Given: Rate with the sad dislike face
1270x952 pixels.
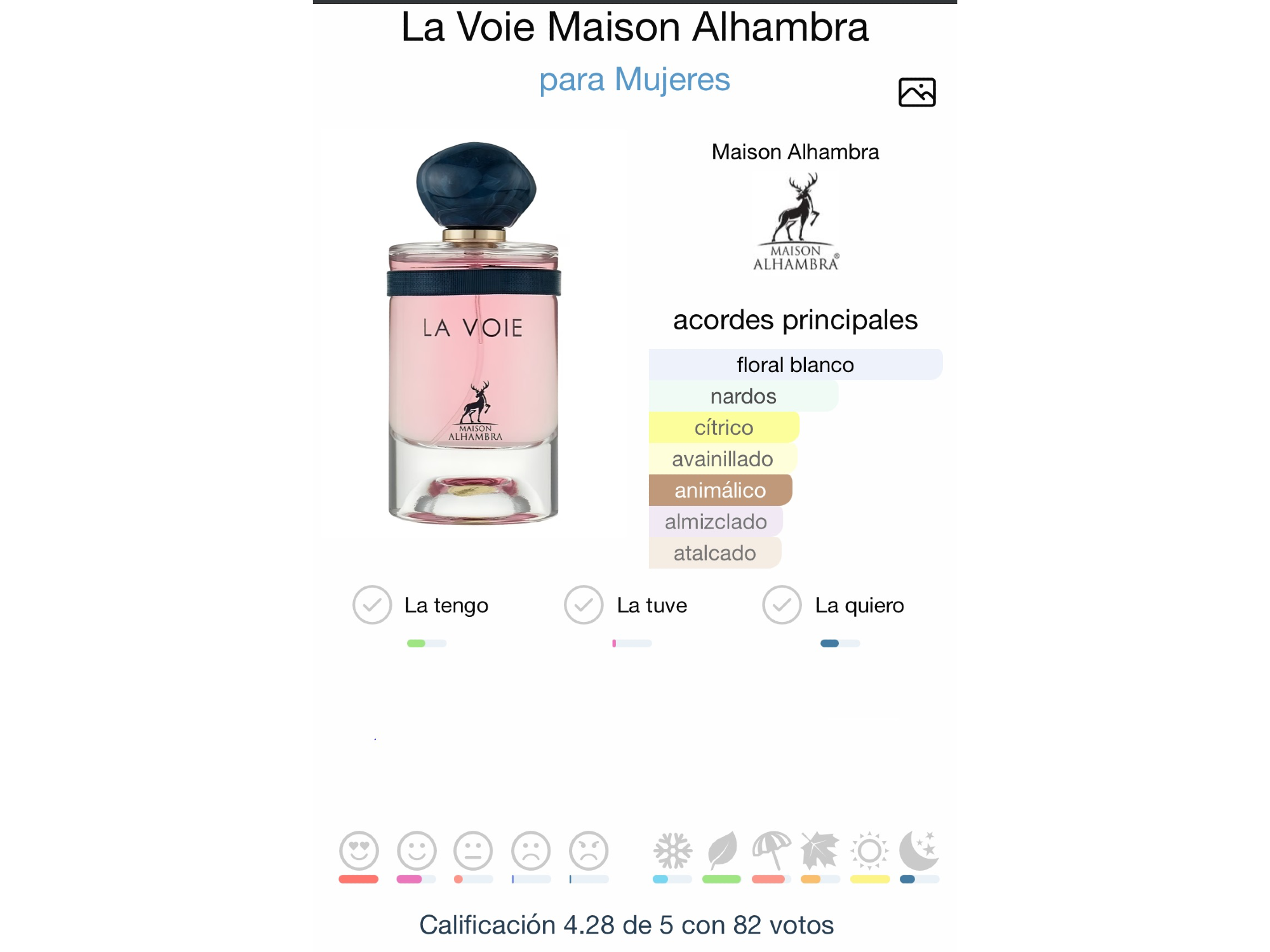Looking at the screenshot, I should pyautogui.click(x=531, y=850).
